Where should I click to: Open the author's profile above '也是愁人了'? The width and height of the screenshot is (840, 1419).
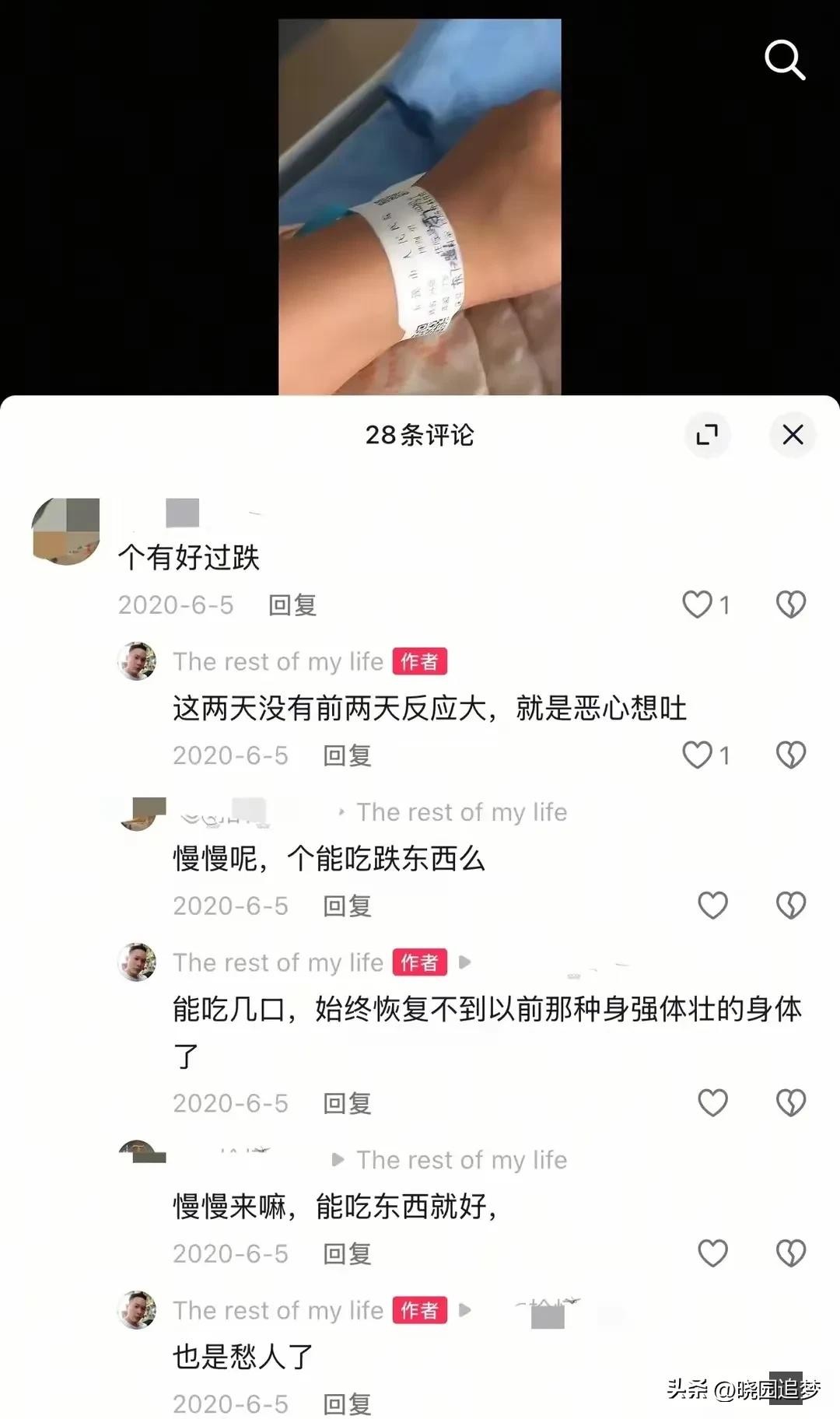coord(137,1309)
